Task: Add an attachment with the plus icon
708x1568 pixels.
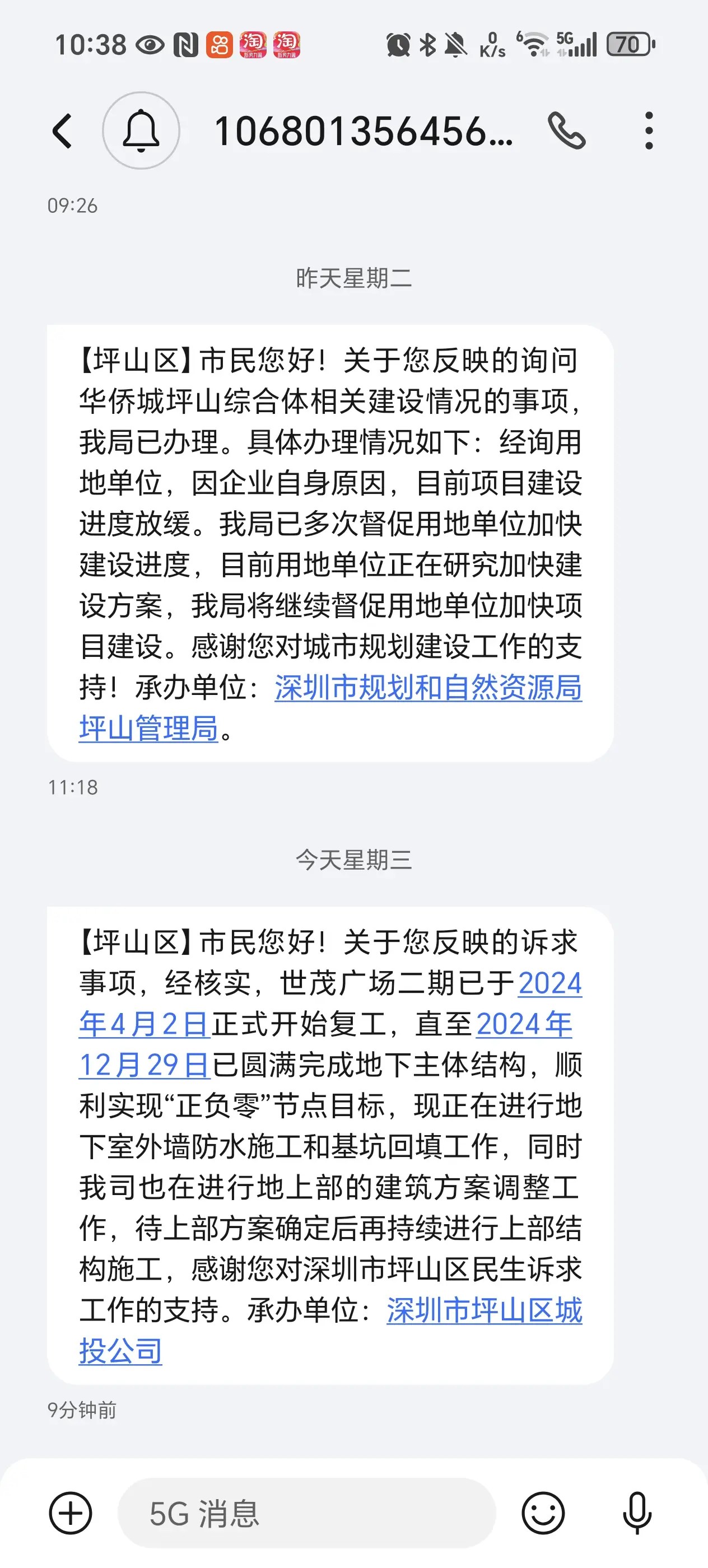Action: tap(71, 1513)
